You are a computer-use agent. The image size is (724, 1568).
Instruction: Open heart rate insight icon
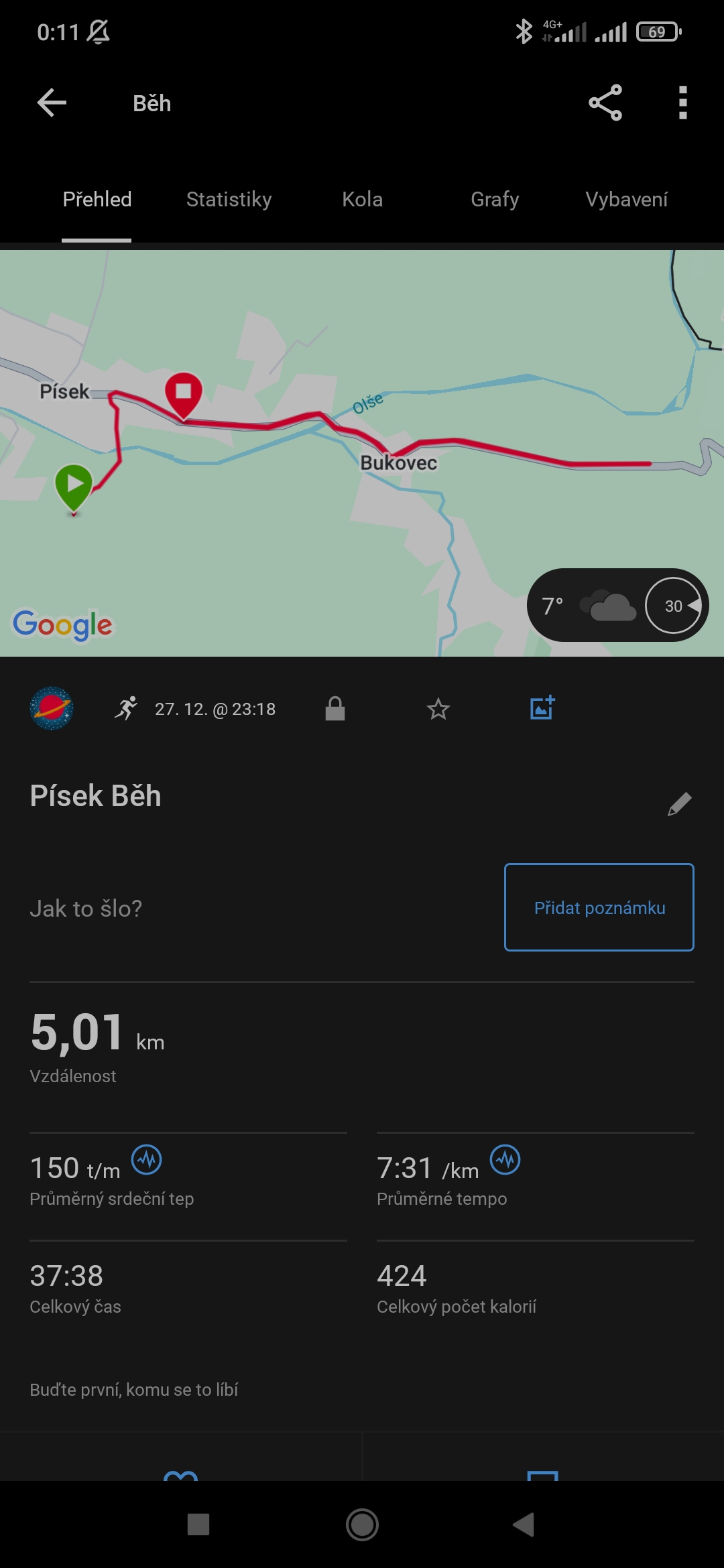point(146,1160)
